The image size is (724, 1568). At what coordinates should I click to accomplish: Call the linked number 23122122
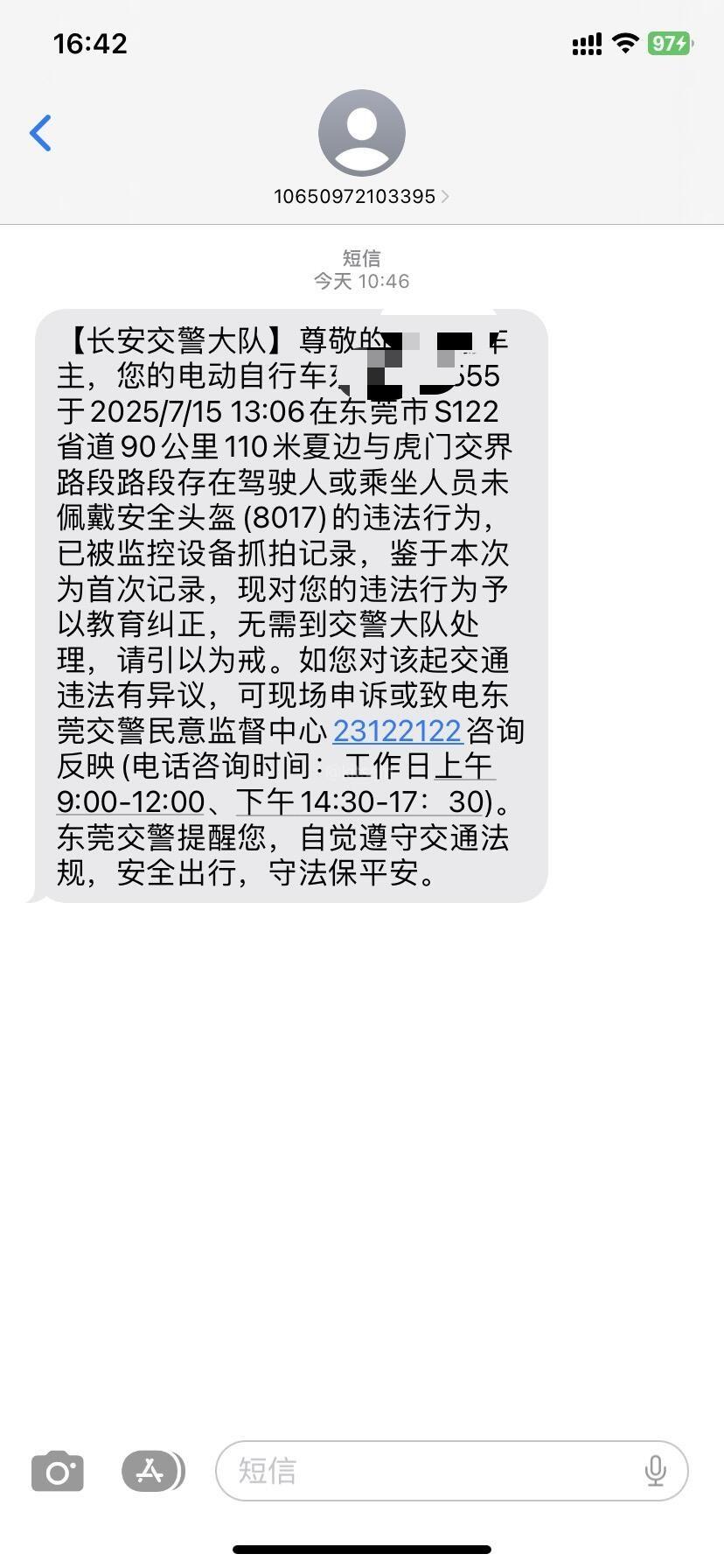(x=397, y=731)
